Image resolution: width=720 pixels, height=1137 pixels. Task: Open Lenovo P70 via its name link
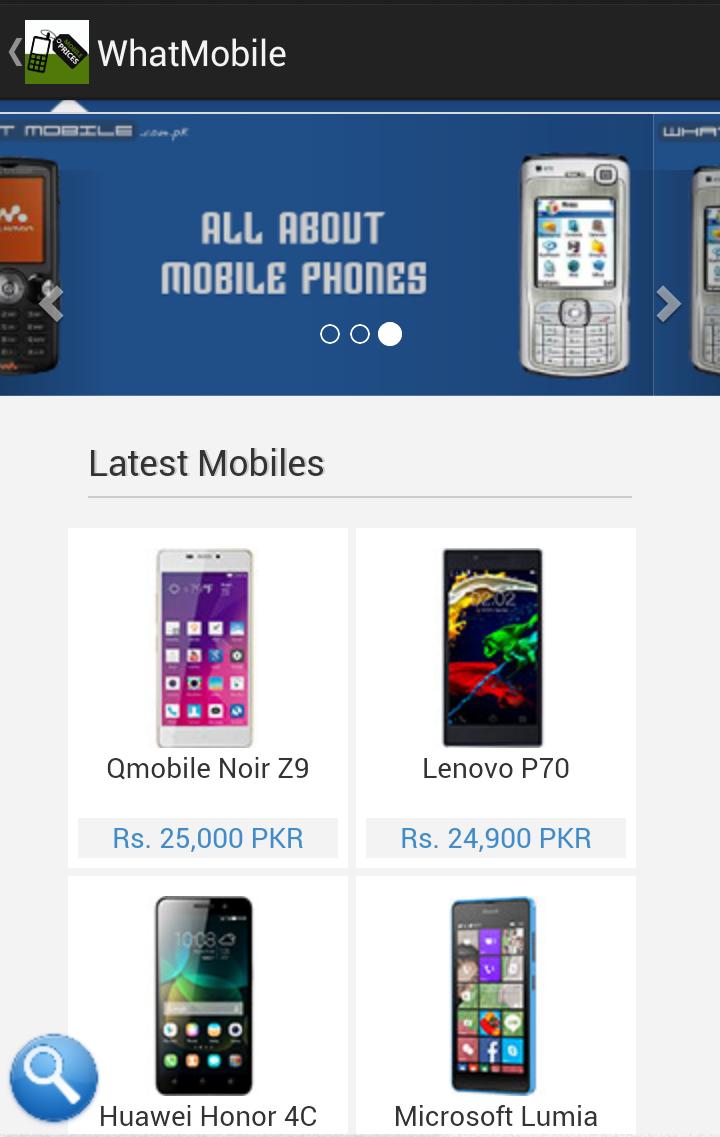coord(495,769)
